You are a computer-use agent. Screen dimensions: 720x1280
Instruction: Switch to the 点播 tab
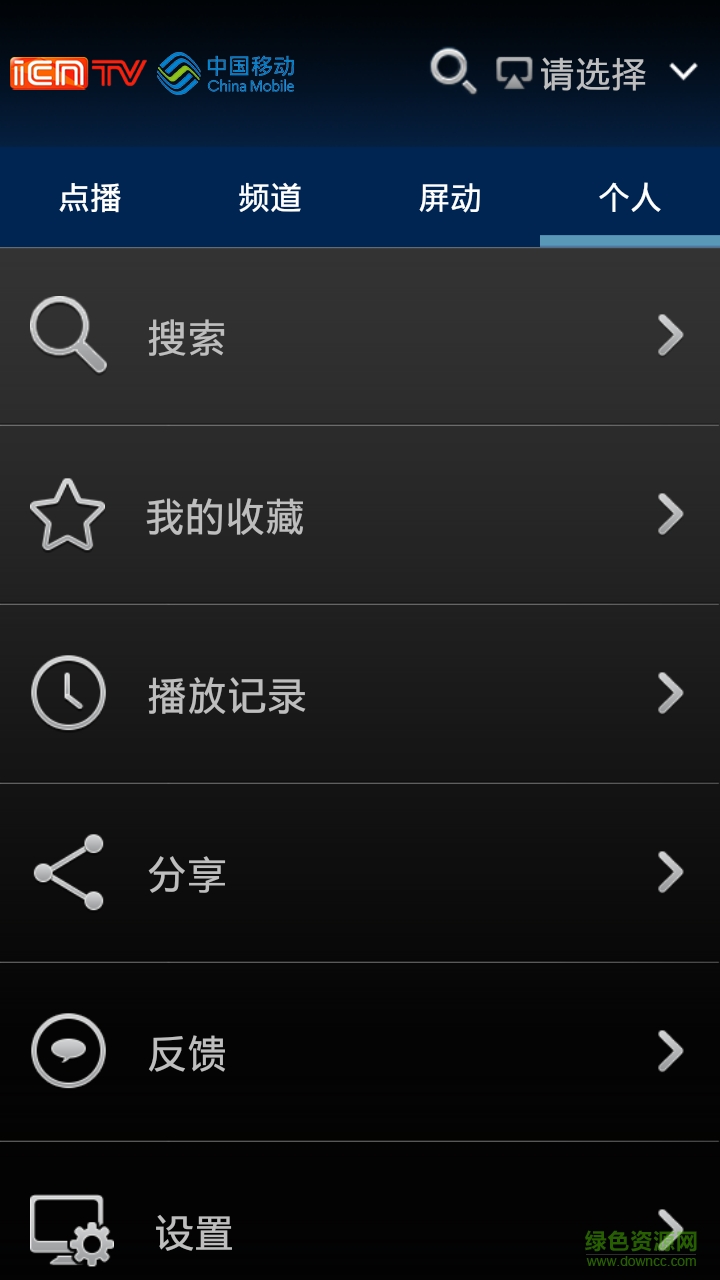[90, 198]
